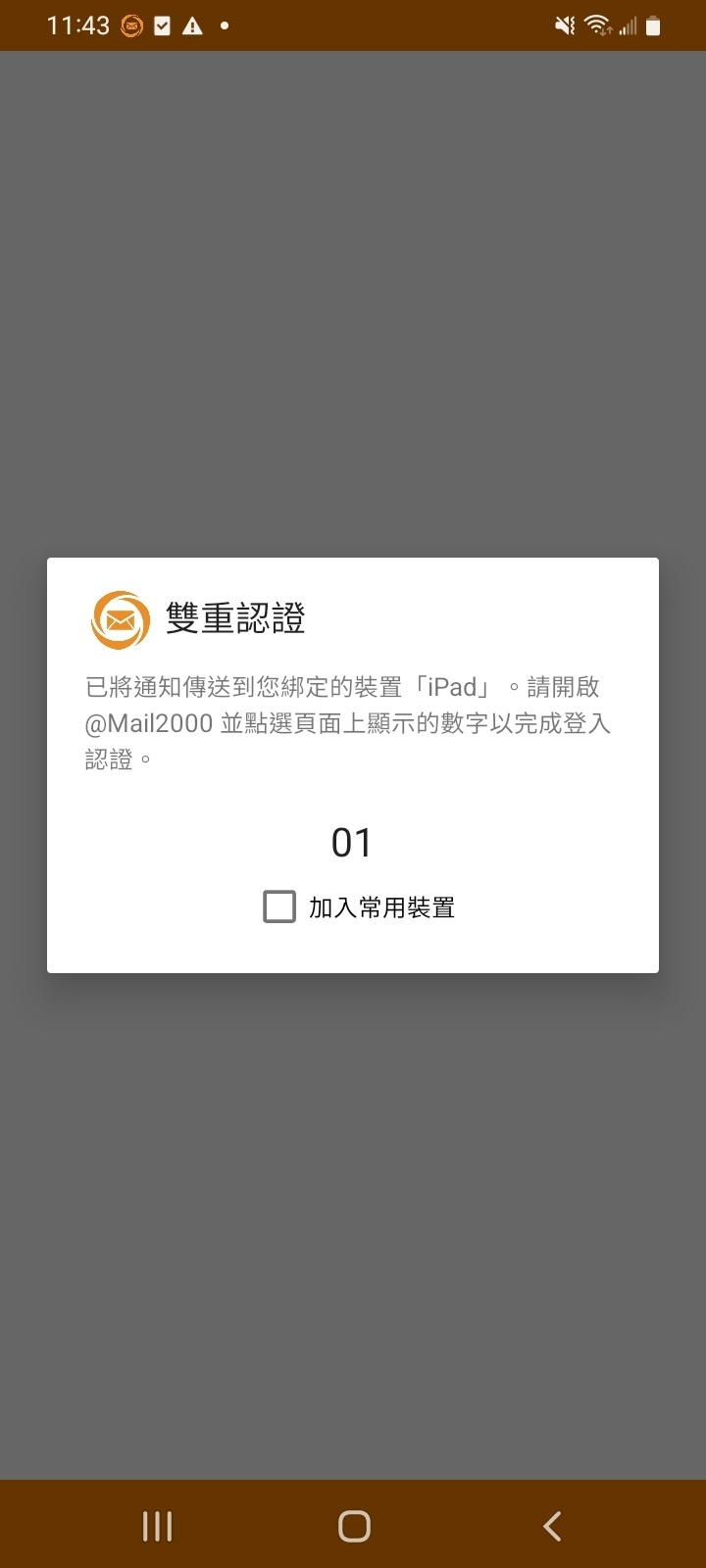Open the recent apps view
The width and height of the screenshot is (706, 1568).
point(157,1525)
